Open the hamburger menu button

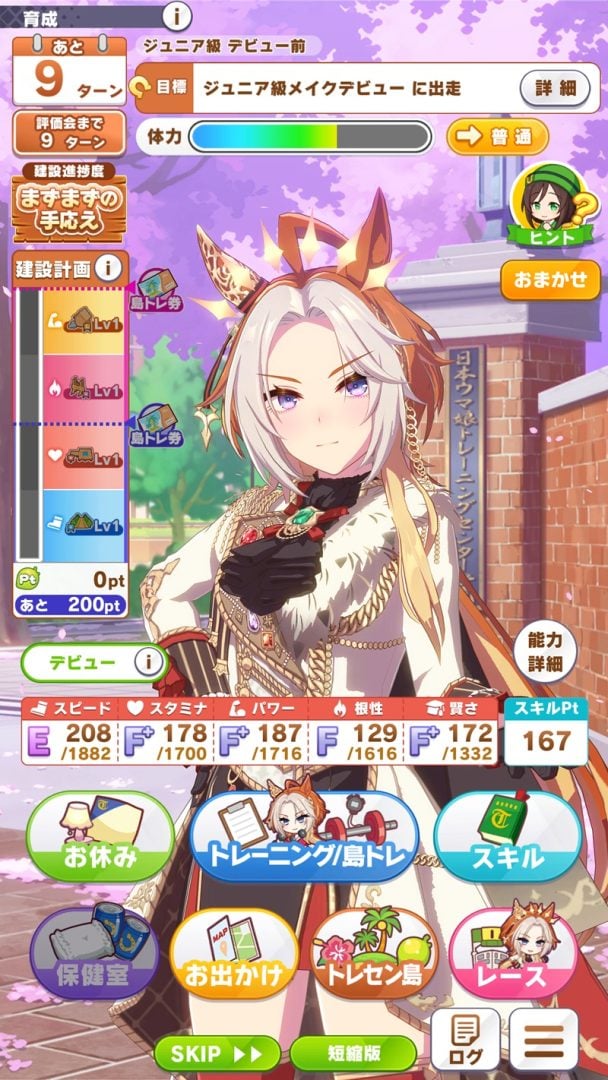click(x=544, y=1040)
